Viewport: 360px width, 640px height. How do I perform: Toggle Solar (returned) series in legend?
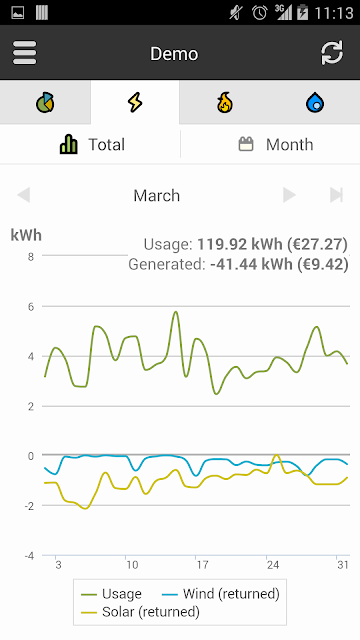[x=138, y=612]
